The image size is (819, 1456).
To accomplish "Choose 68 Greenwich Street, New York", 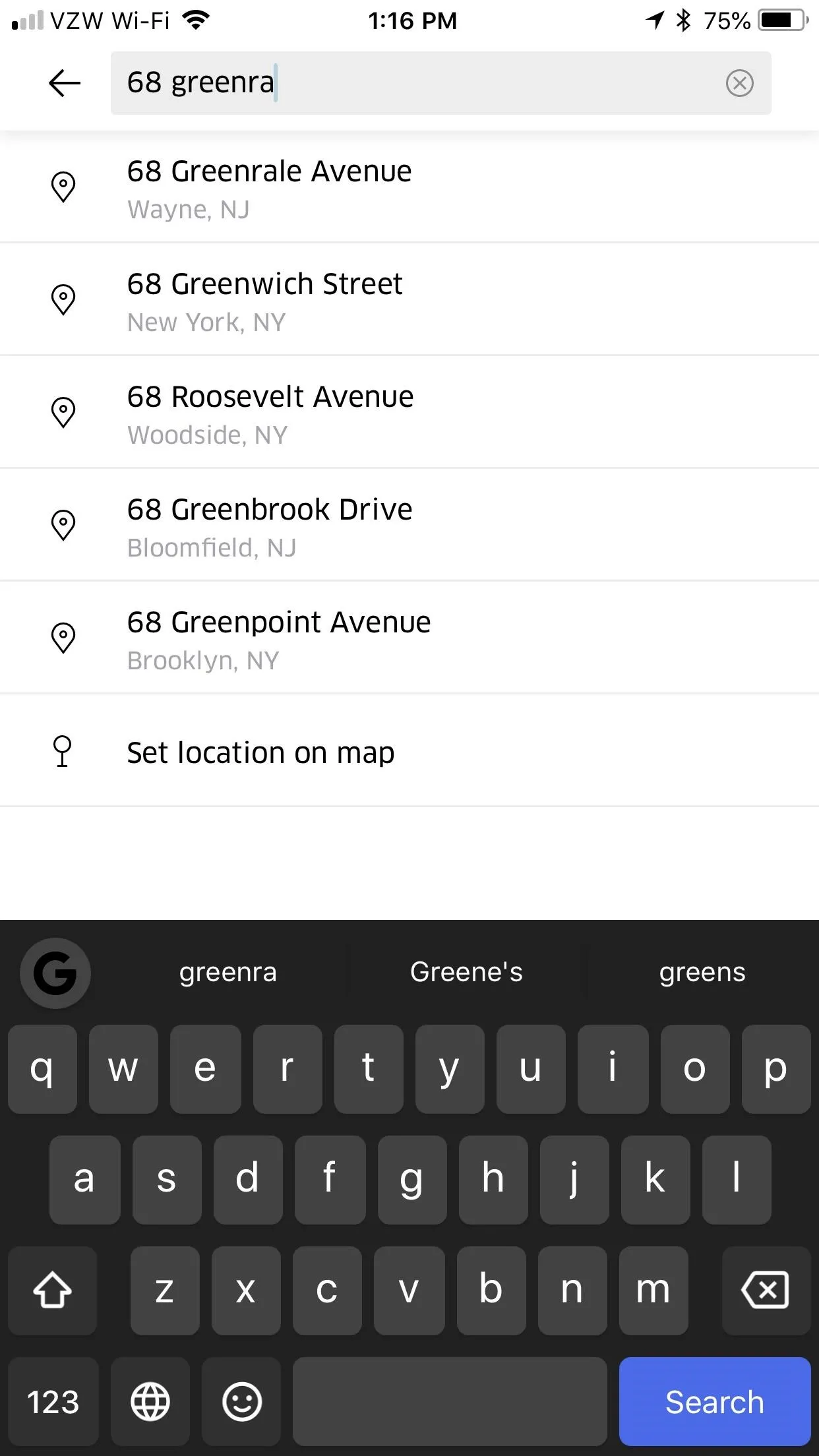I will (409, 299).
